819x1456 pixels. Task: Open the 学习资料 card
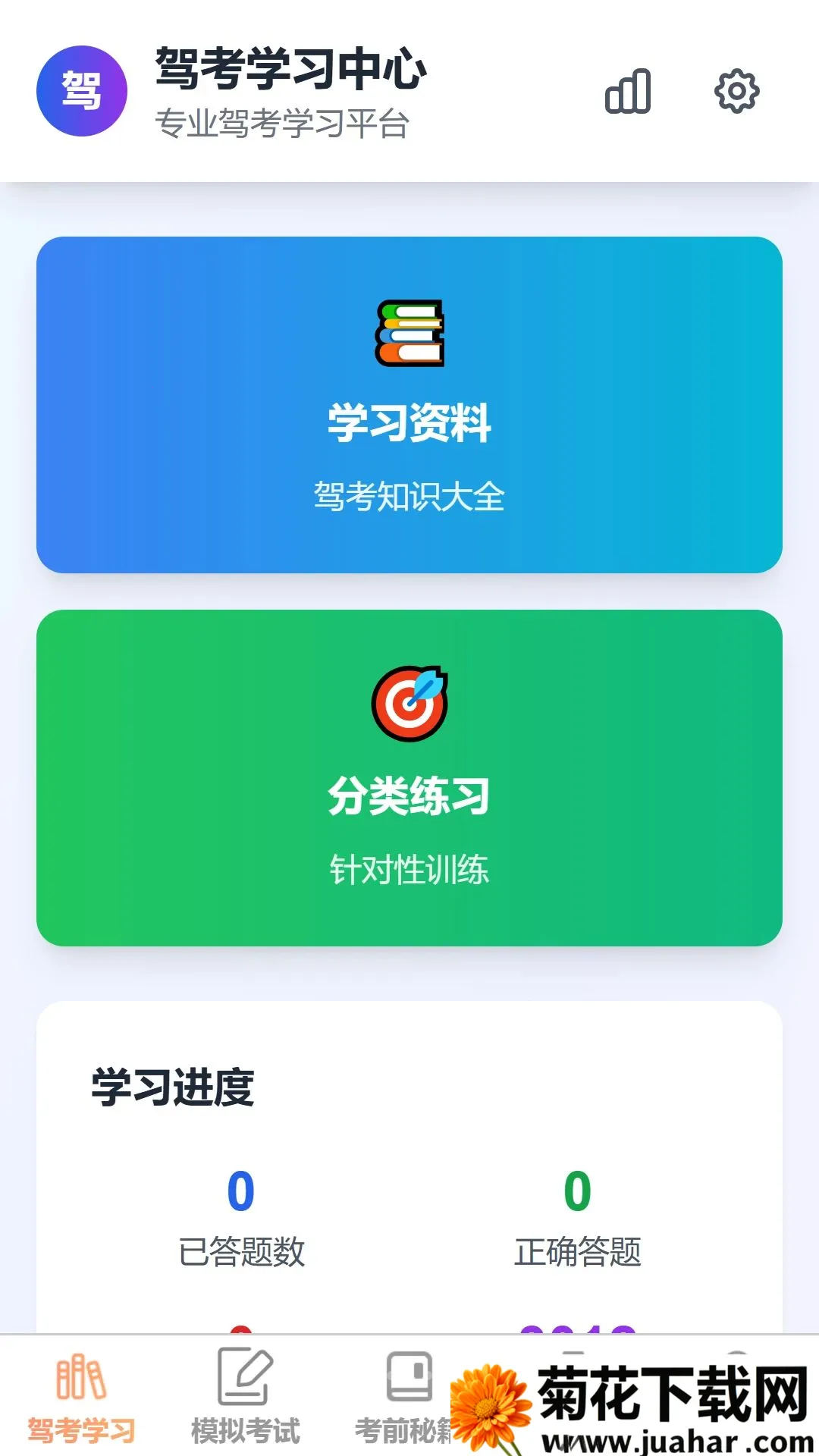tap(409, 405)
